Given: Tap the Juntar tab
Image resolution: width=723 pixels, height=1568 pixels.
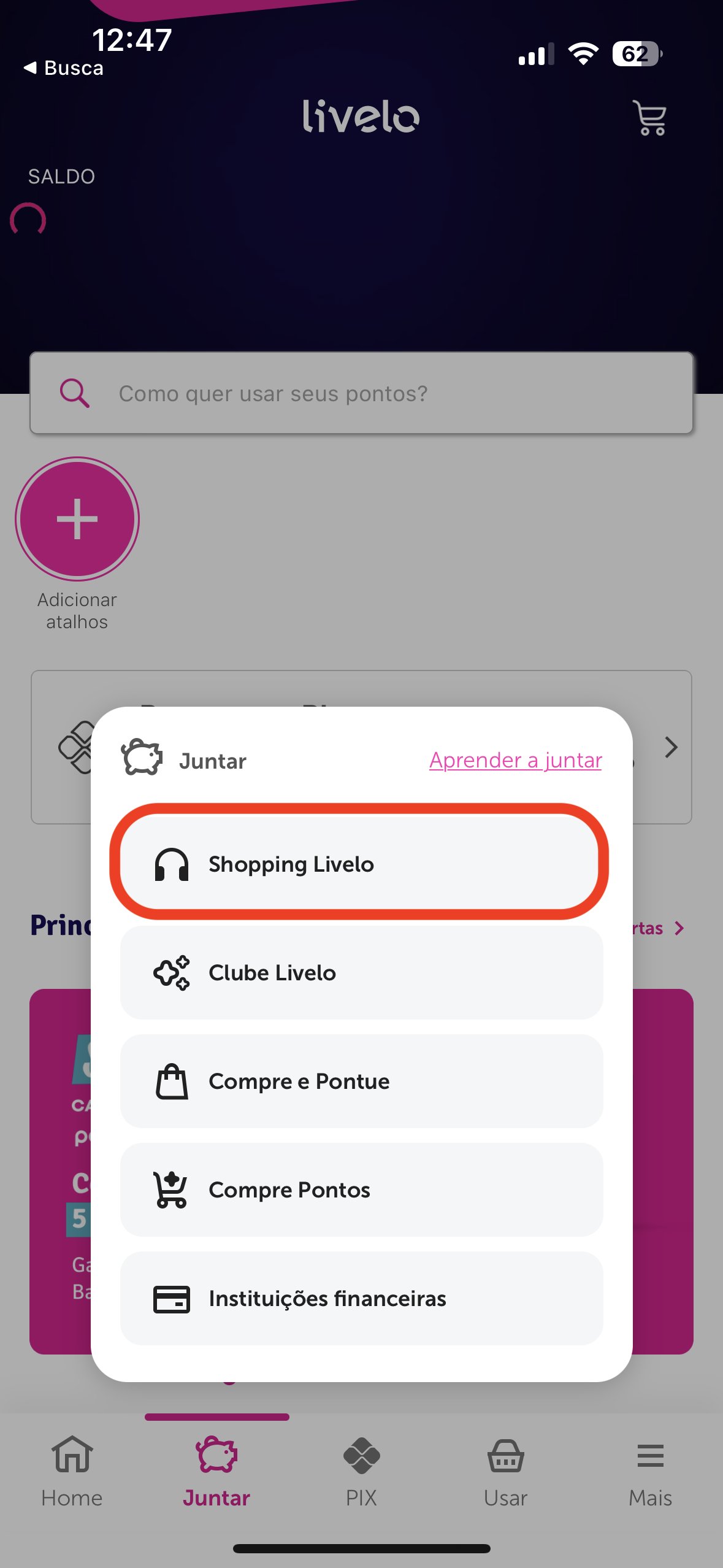Looking at the screenshot, I should click(x=216, y=1472).
